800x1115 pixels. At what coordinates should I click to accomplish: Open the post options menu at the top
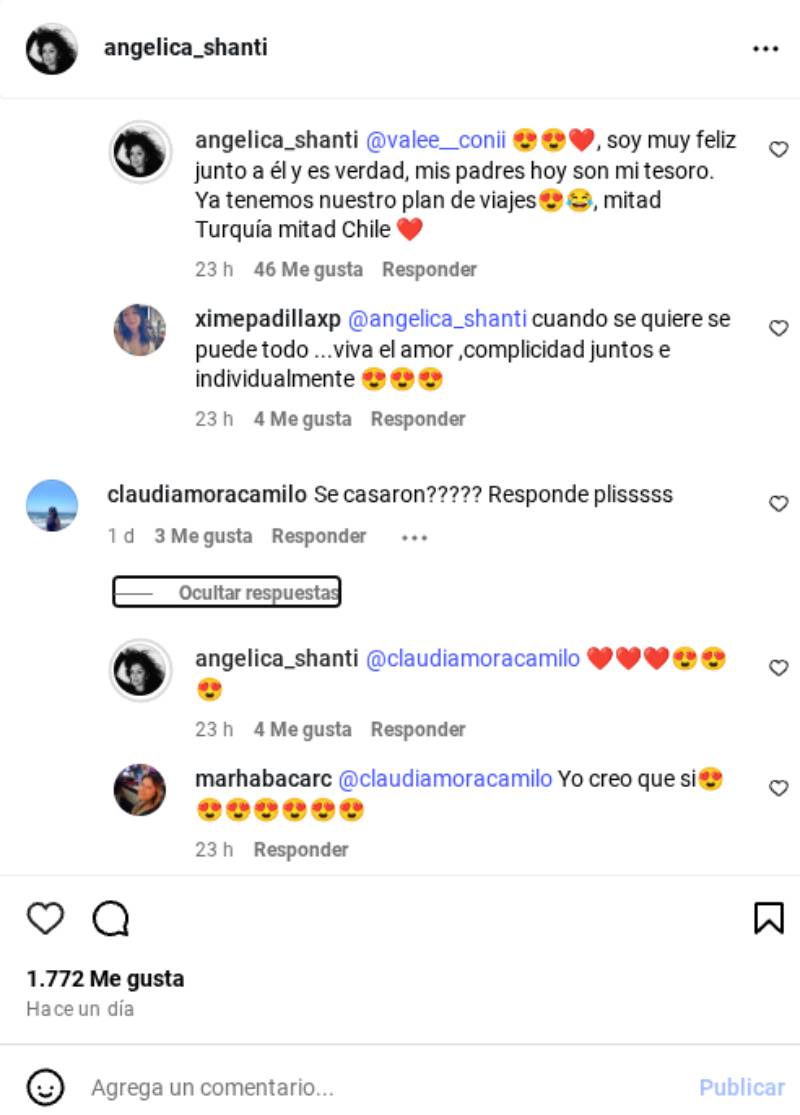[x=765, y=48]
